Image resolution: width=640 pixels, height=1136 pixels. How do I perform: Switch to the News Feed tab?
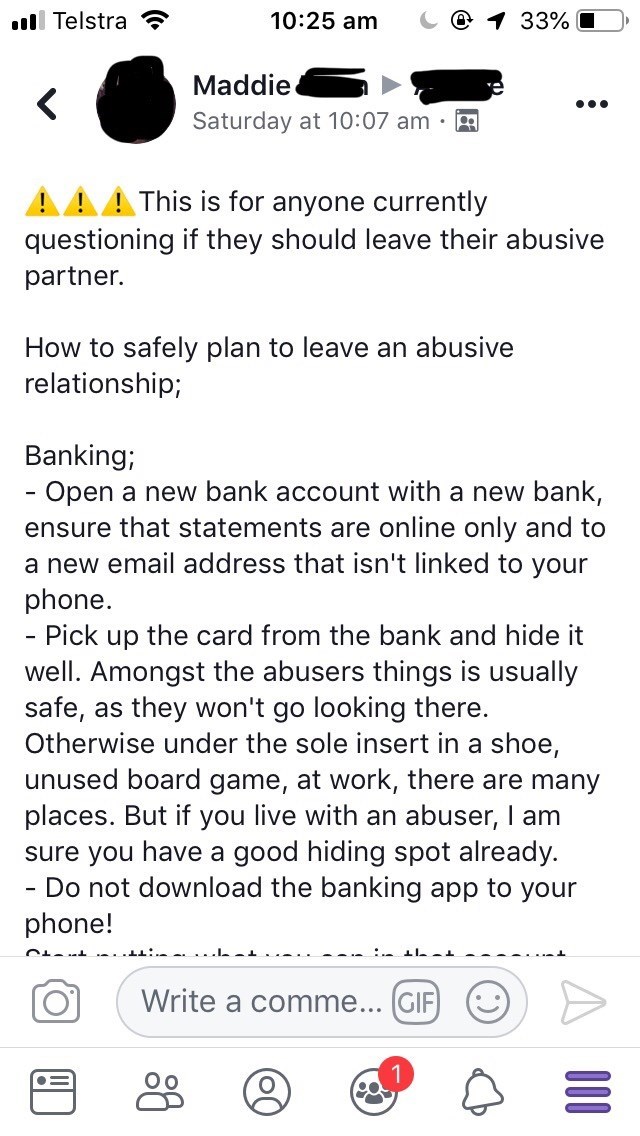pyautogui.click(x=51, y=1091)
